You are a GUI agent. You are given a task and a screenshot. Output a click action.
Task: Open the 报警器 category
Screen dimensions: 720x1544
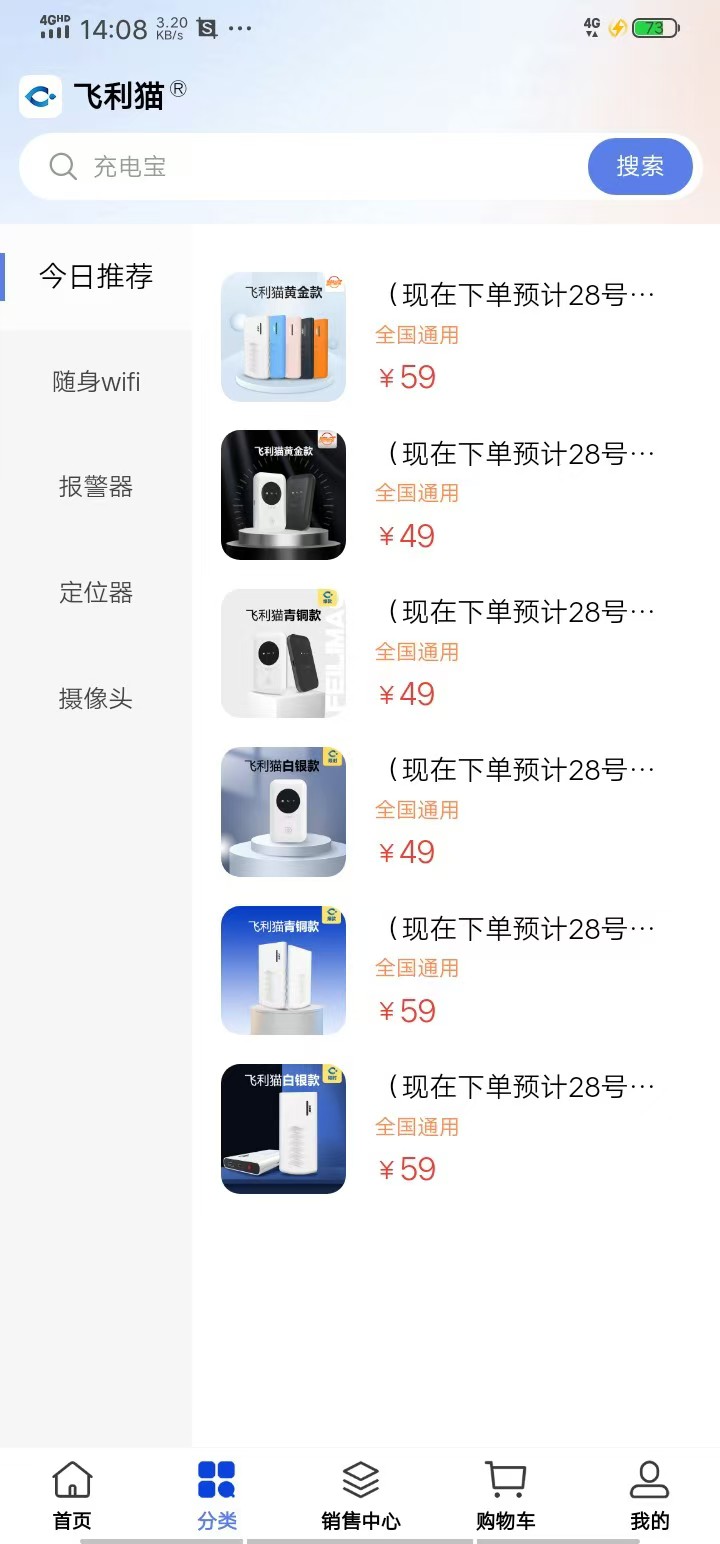click(x=96, y=487)
